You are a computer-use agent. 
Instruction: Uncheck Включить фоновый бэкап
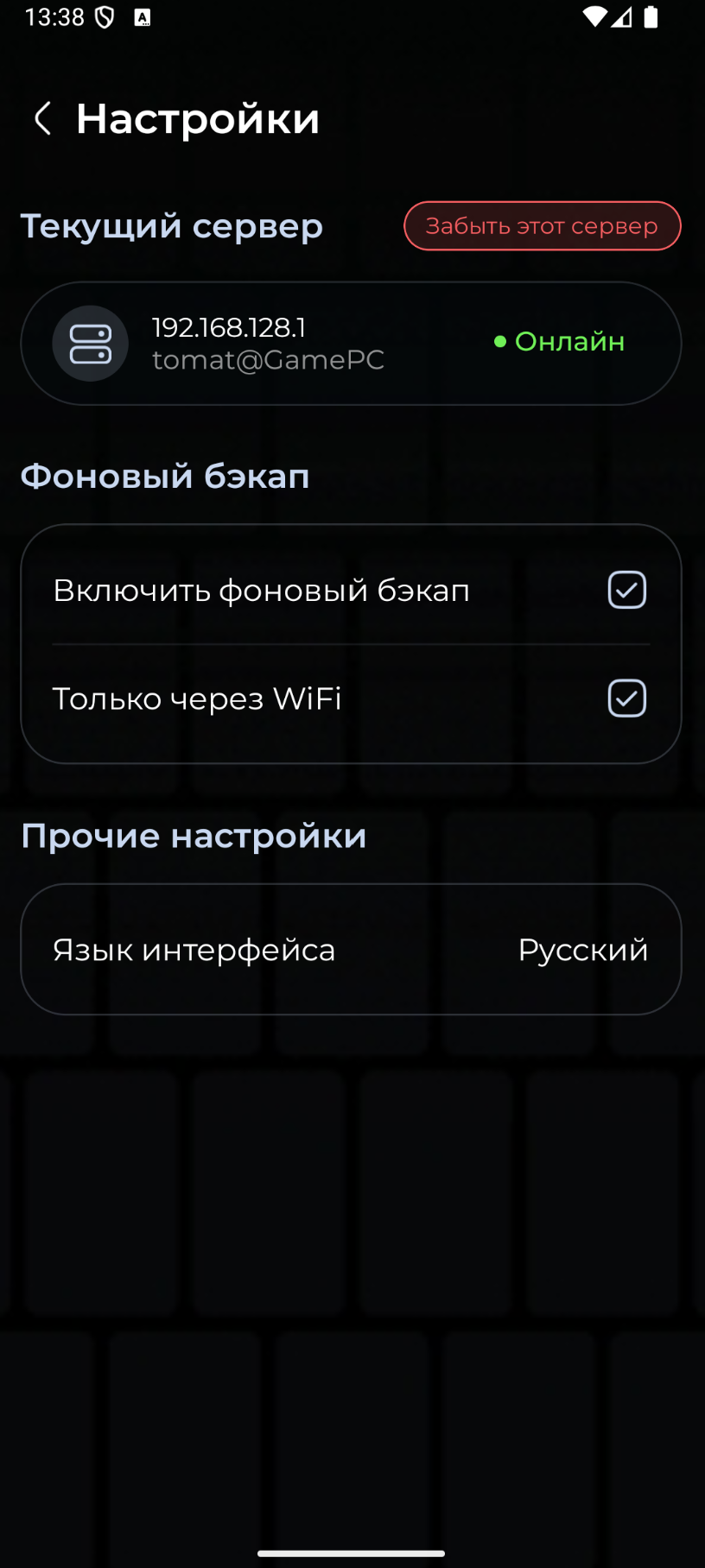(x=626, y=591)
